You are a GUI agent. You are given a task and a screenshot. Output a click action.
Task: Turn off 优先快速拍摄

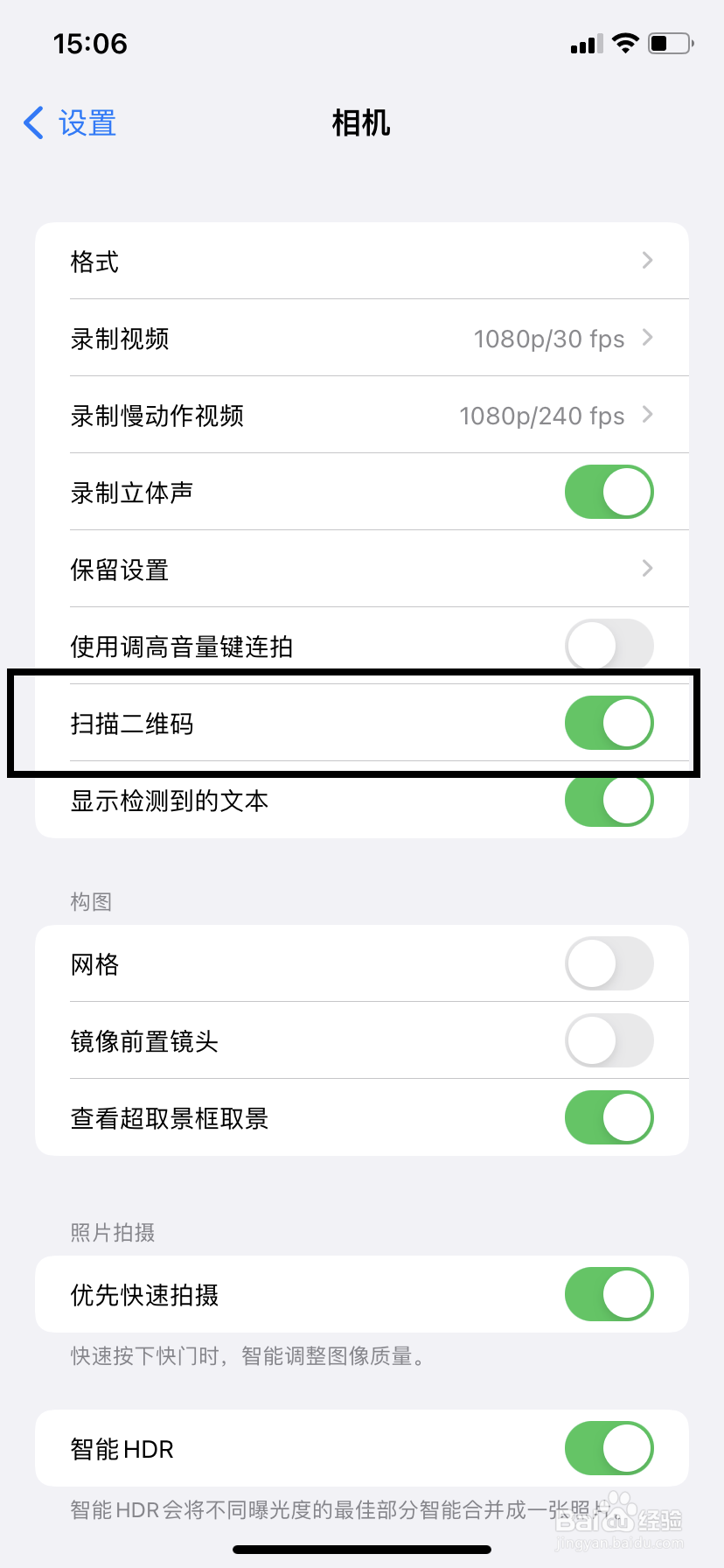click(x=609, y=1294)
